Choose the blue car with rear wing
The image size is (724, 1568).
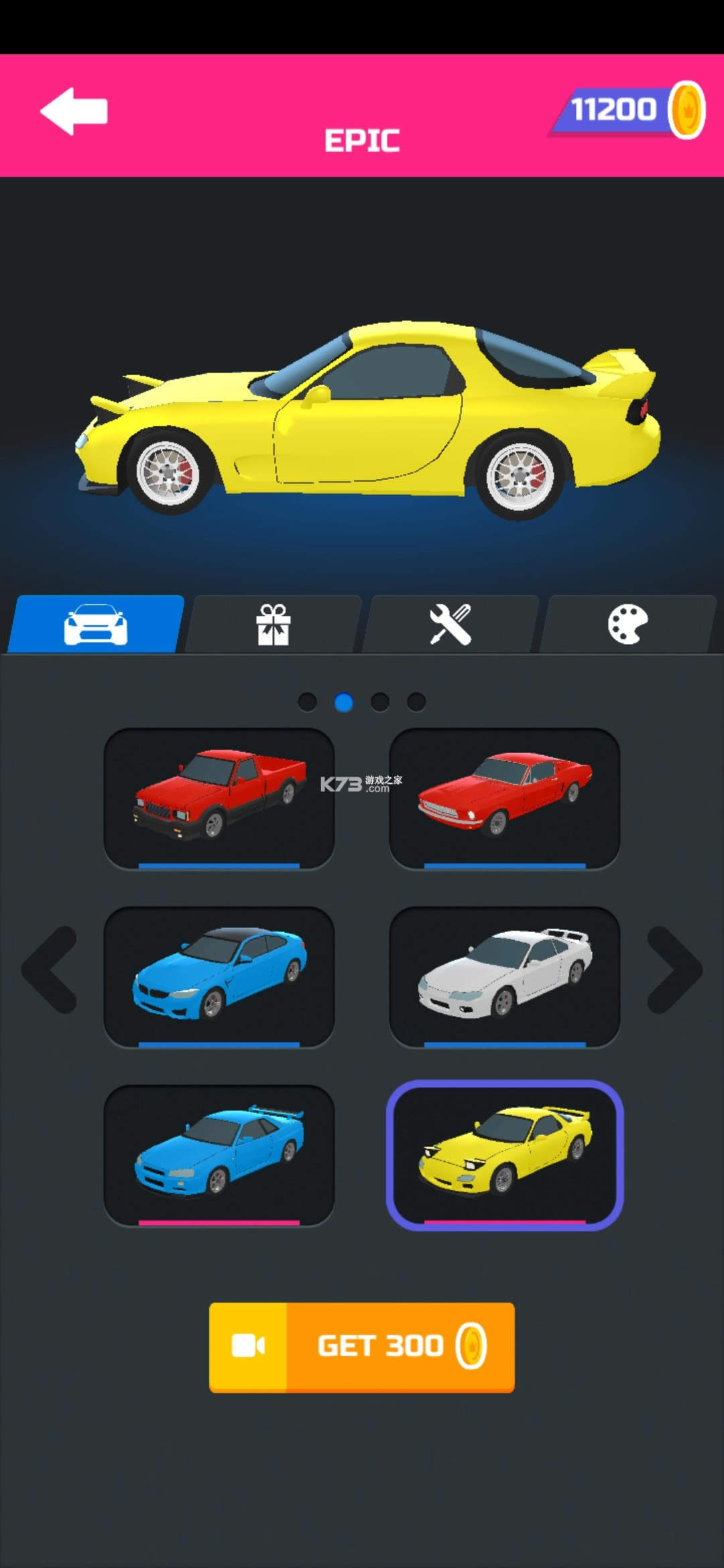click(x=219, y=1155)
